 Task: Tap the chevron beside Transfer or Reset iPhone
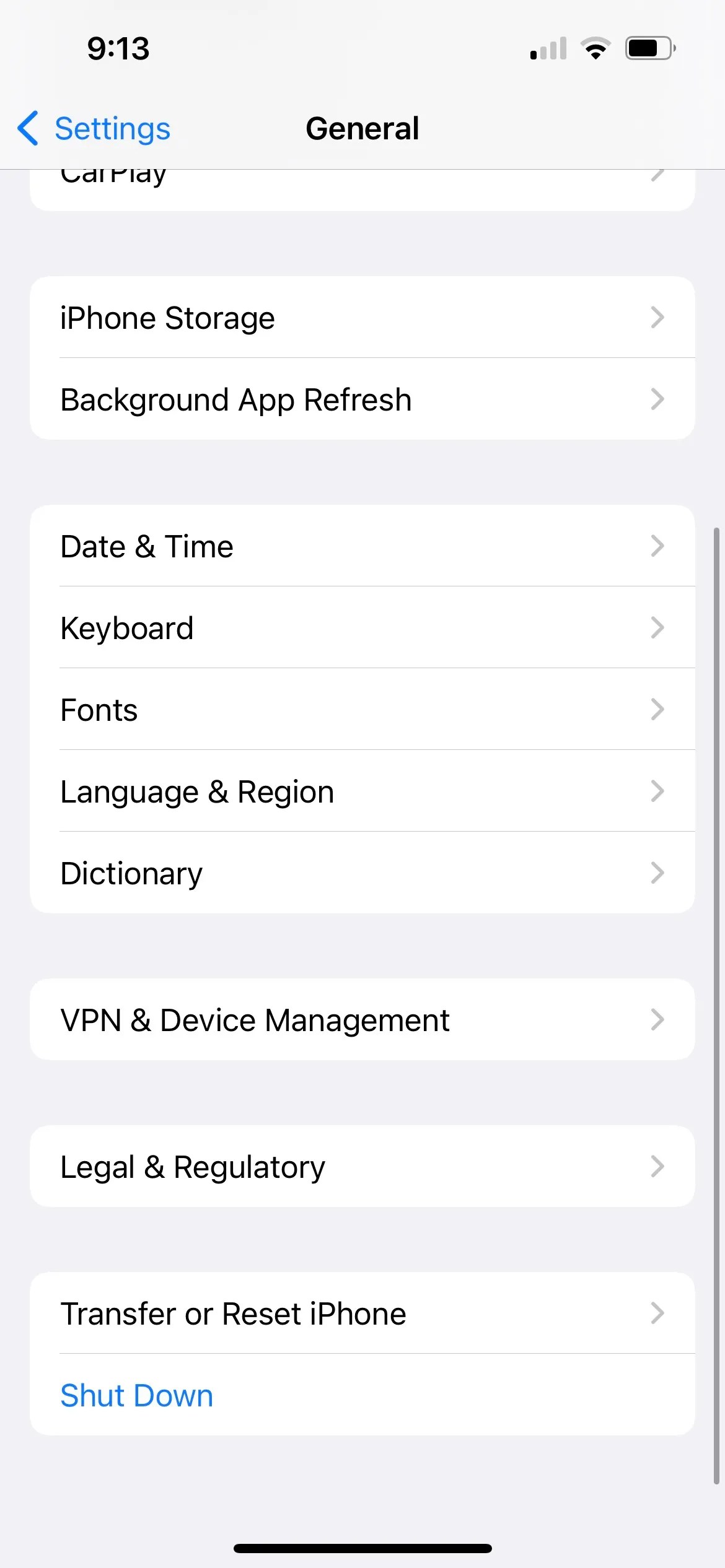658,1313
